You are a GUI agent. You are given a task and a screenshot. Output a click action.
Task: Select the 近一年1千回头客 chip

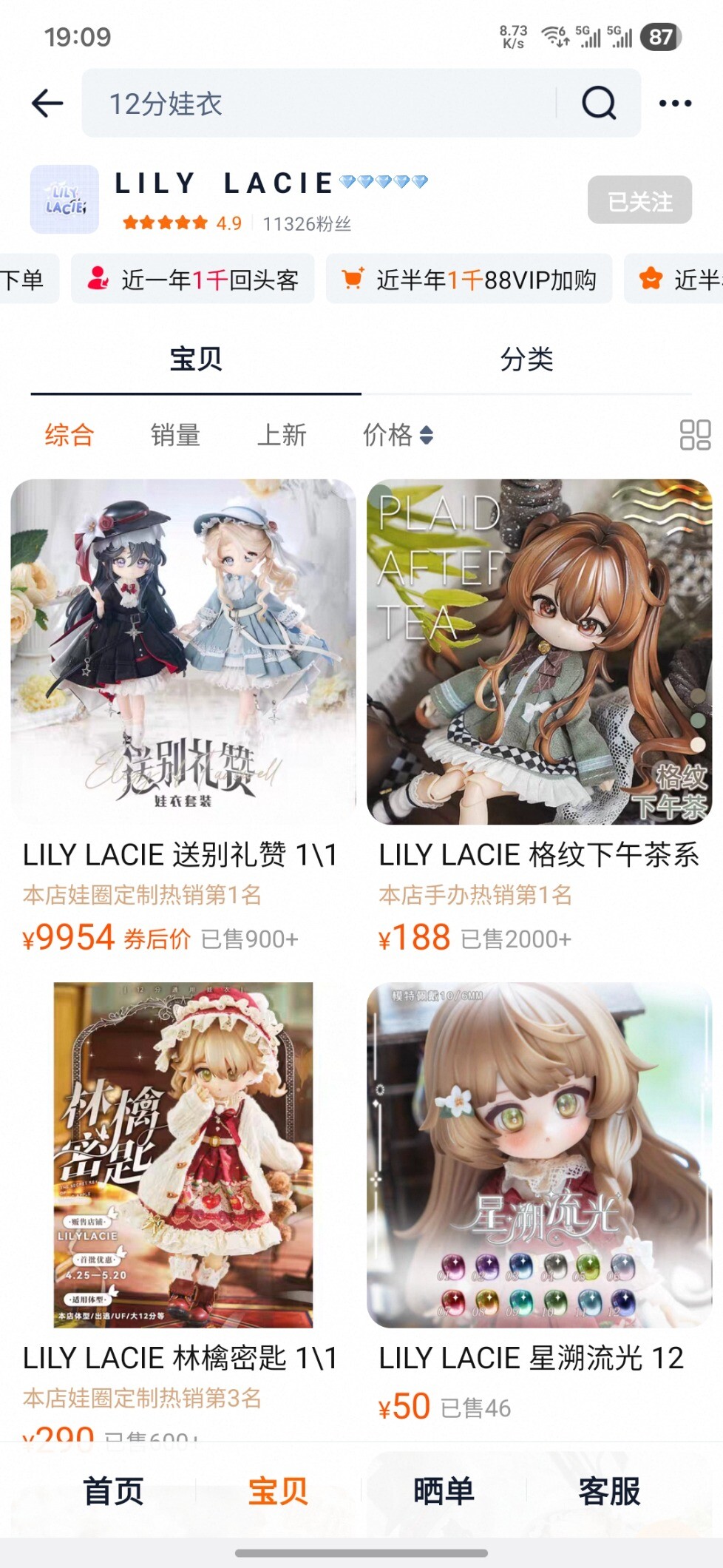pos(193,280)
